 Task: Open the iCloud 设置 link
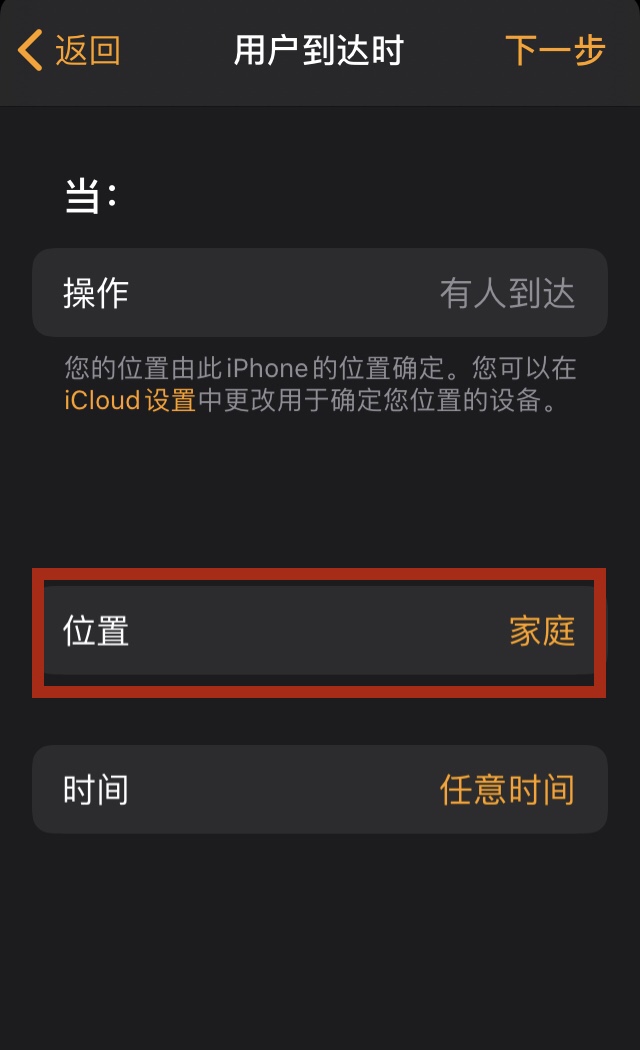click(130, 402)
